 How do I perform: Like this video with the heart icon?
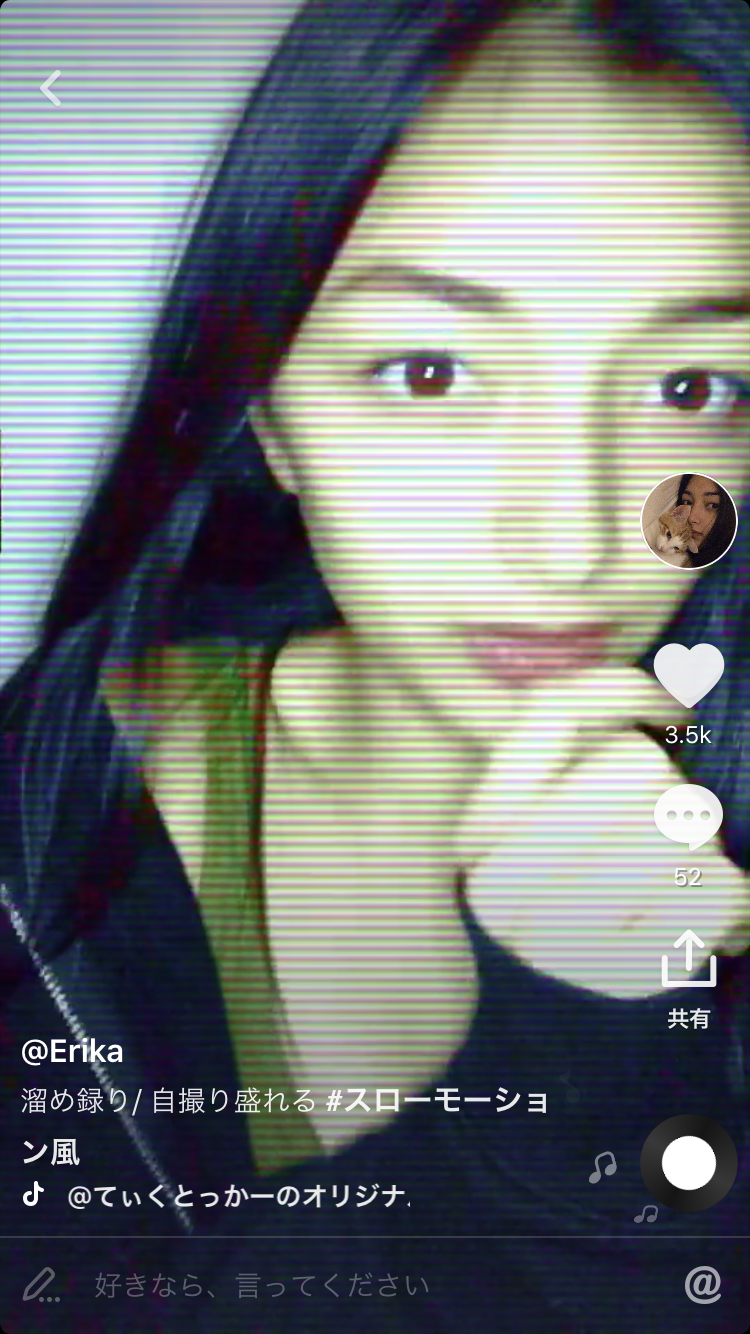[689, 676]
